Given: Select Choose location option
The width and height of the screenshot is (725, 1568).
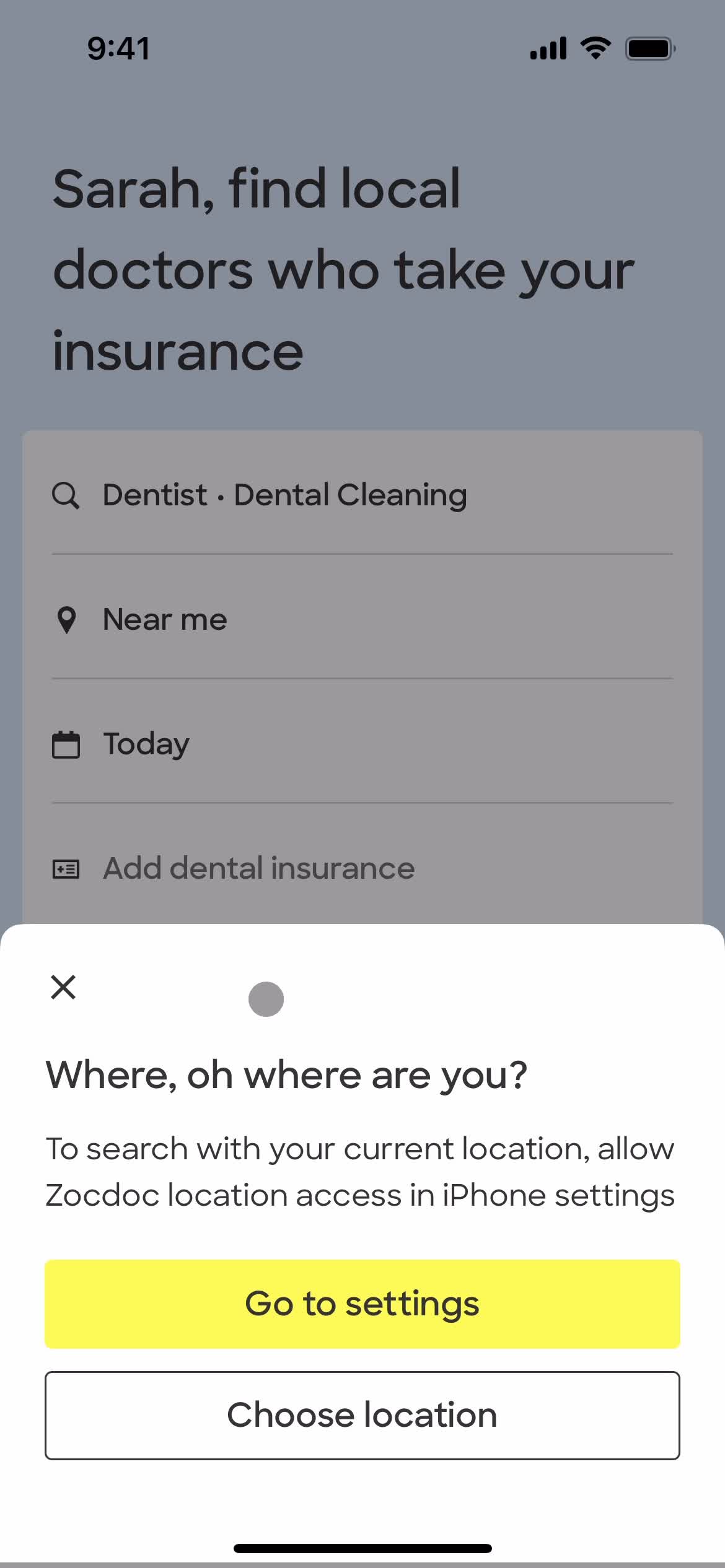Looking at the screenshot, I should coord(362,1414).
